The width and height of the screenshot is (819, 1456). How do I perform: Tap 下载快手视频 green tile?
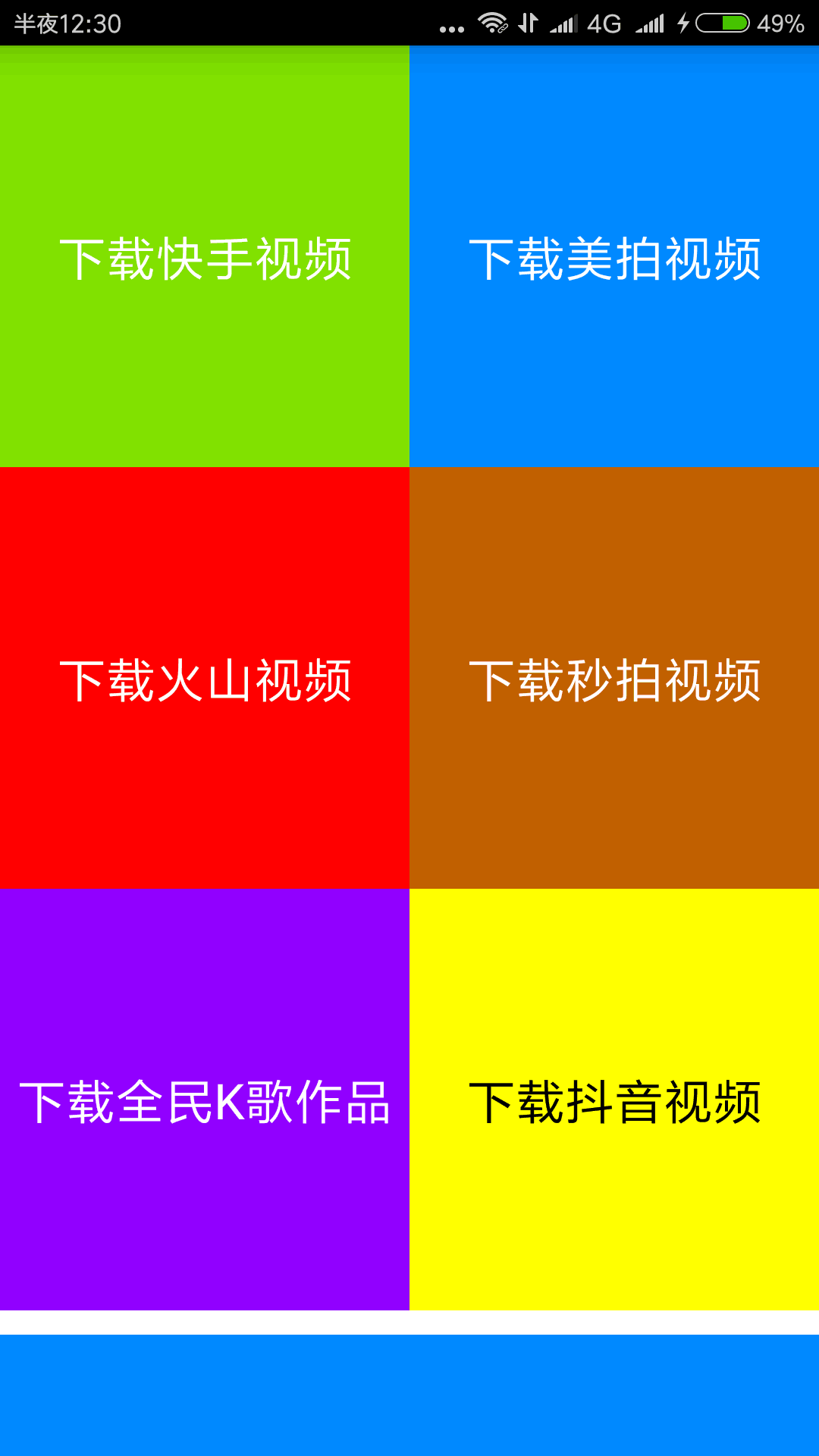(x=205, y=258)
